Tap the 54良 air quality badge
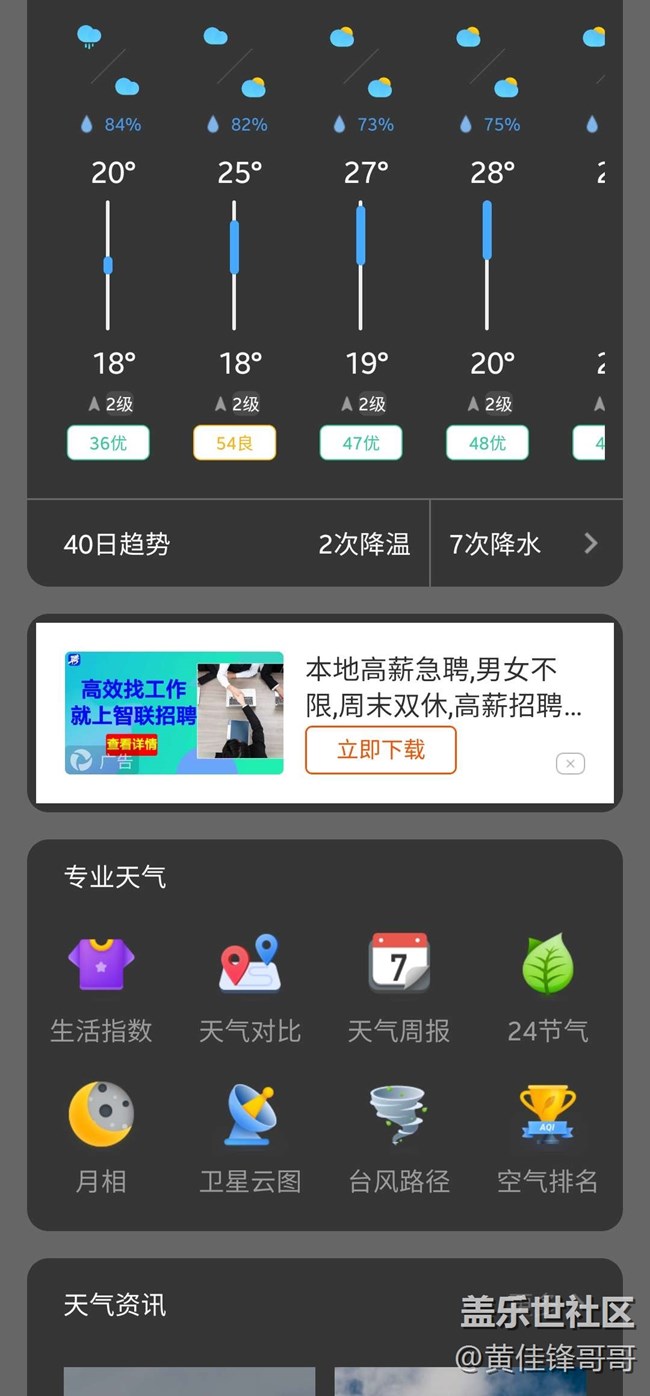 pos(234,443)
